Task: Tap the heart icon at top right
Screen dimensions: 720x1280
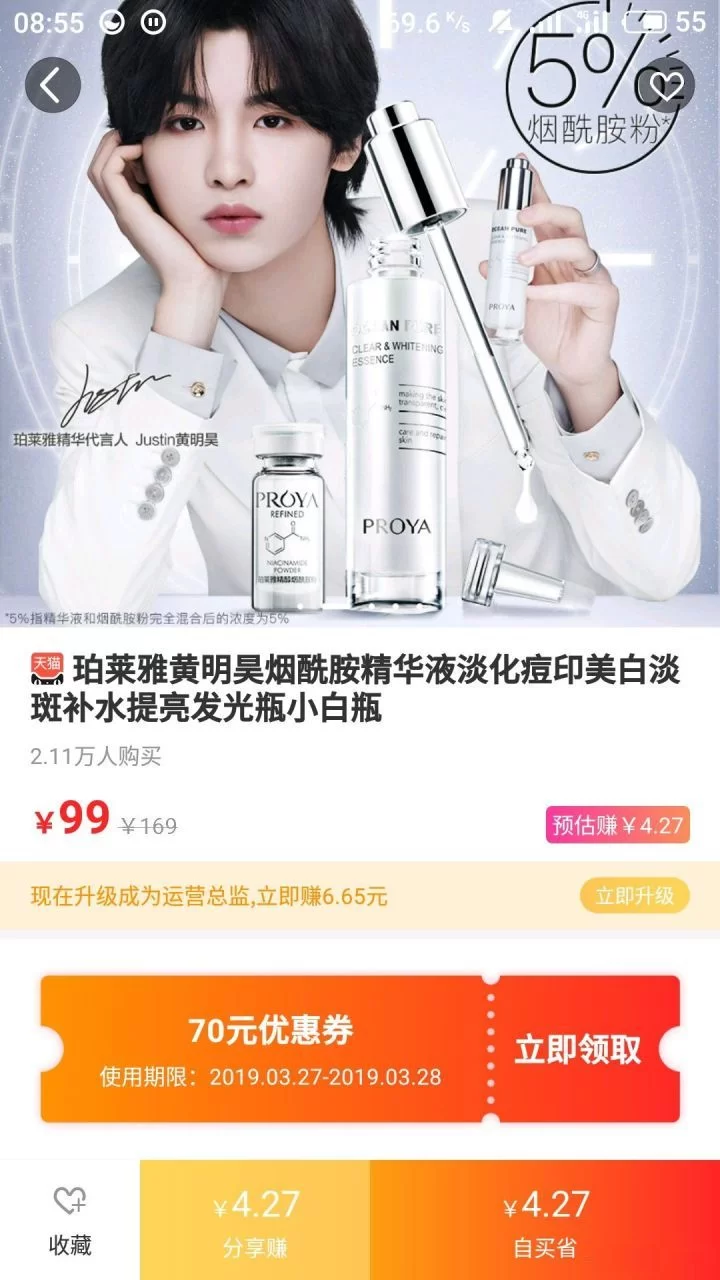Action: click(x=665, y=85)
